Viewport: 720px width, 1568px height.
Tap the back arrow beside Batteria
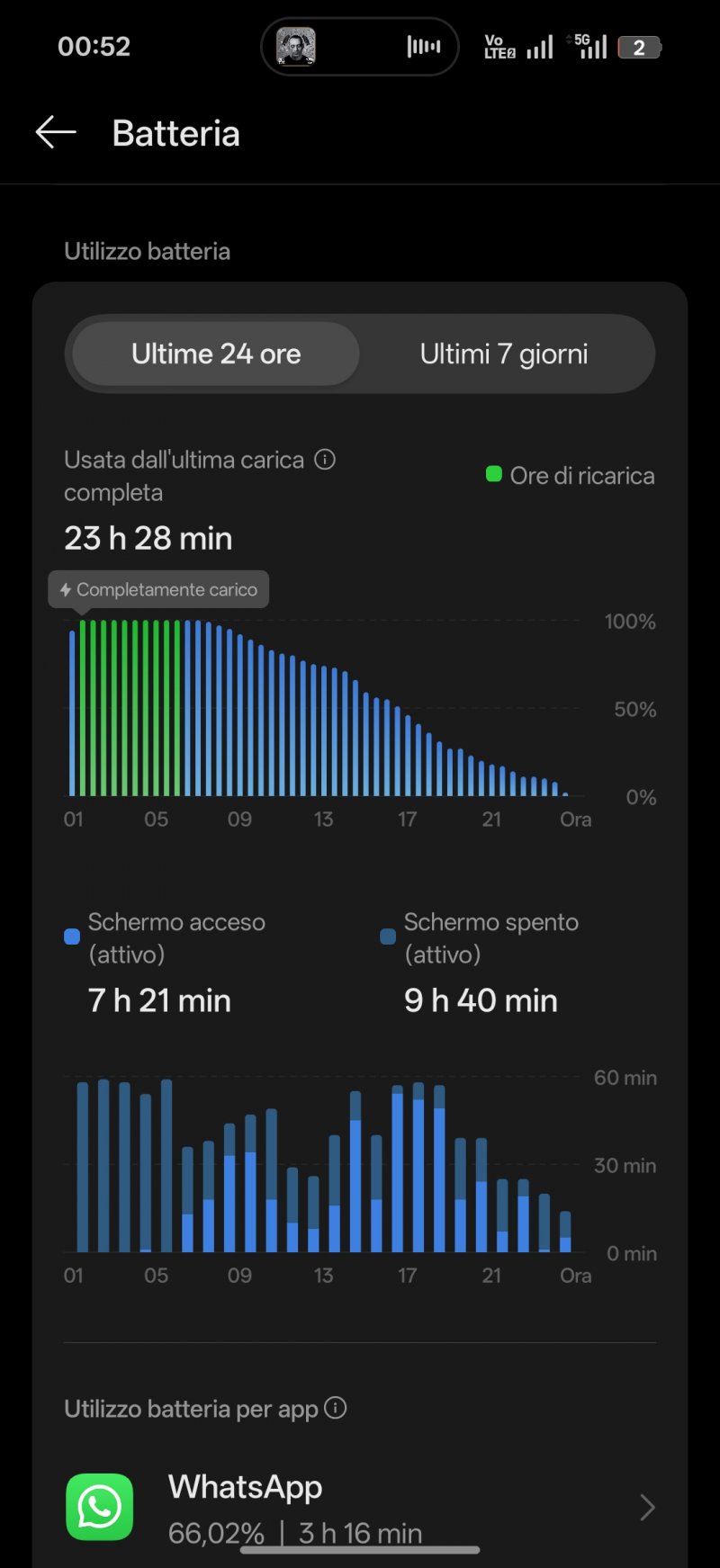coord(55,131)
